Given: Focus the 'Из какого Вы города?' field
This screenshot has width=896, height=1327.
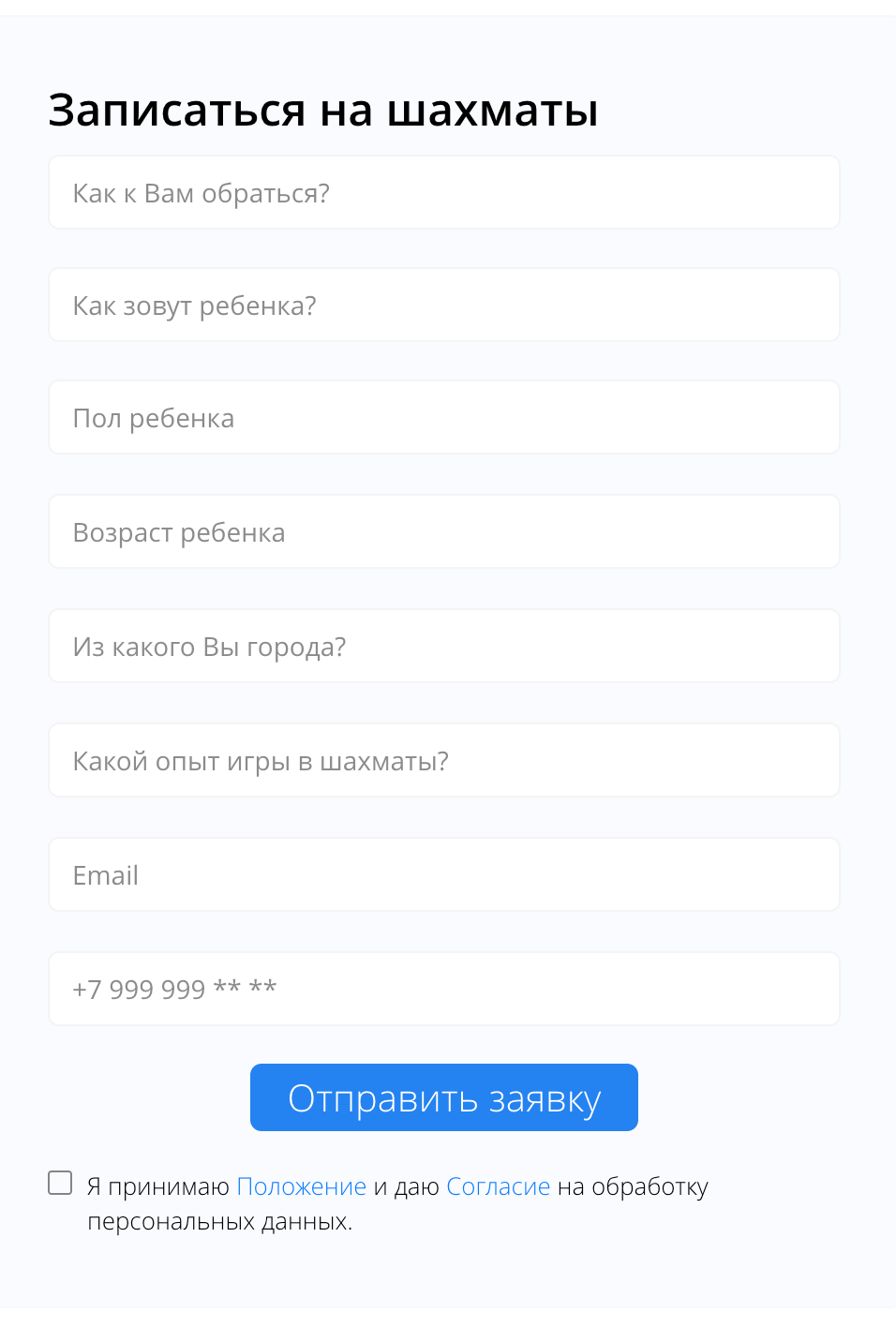Looking at the screenshot, I should [x=443, y=646].
